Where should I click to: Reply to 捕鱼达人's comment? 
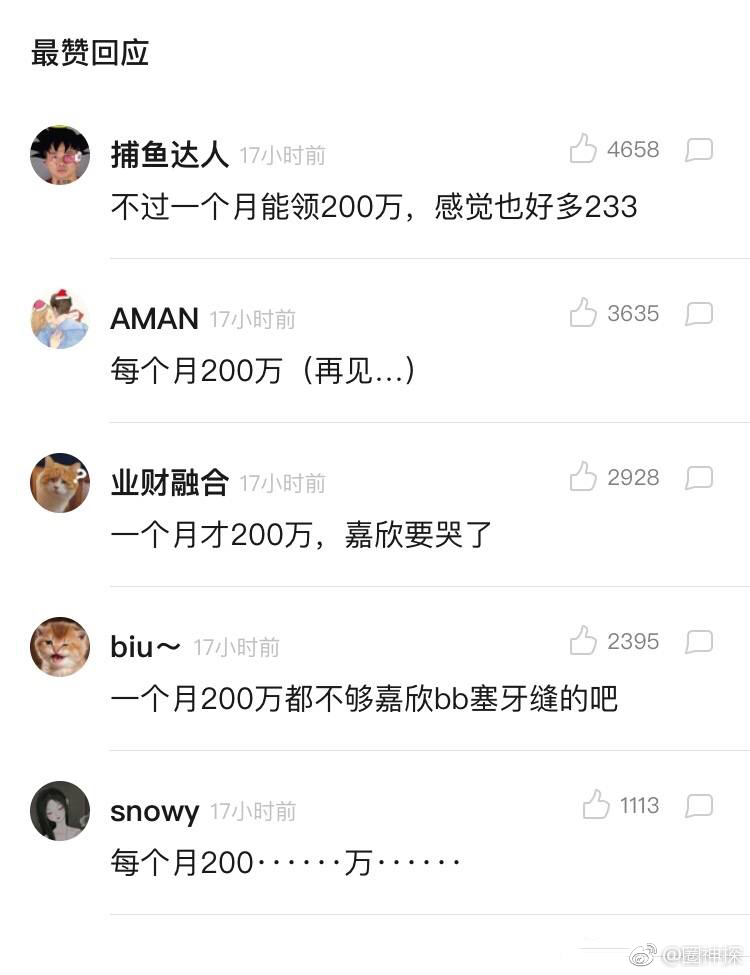[x=699, y=150]
